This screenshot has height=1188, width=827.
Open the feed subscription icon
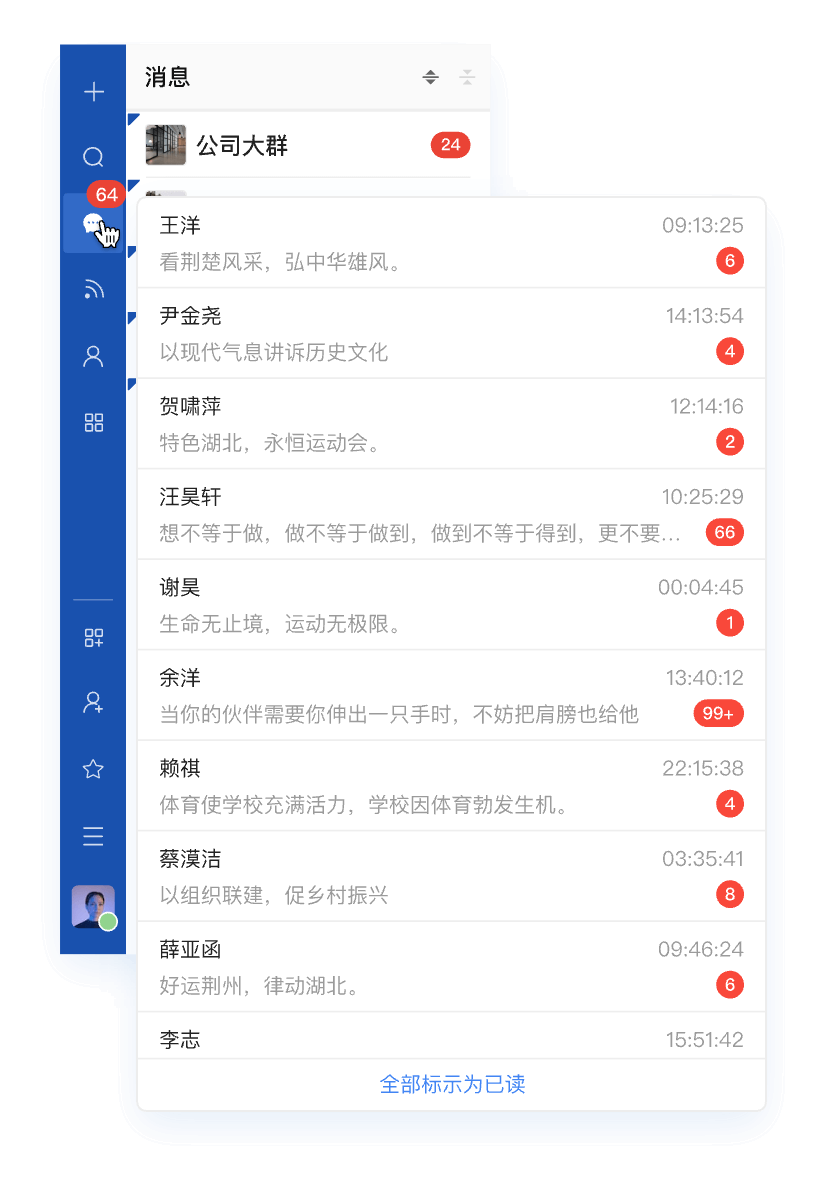coord(93,290)
